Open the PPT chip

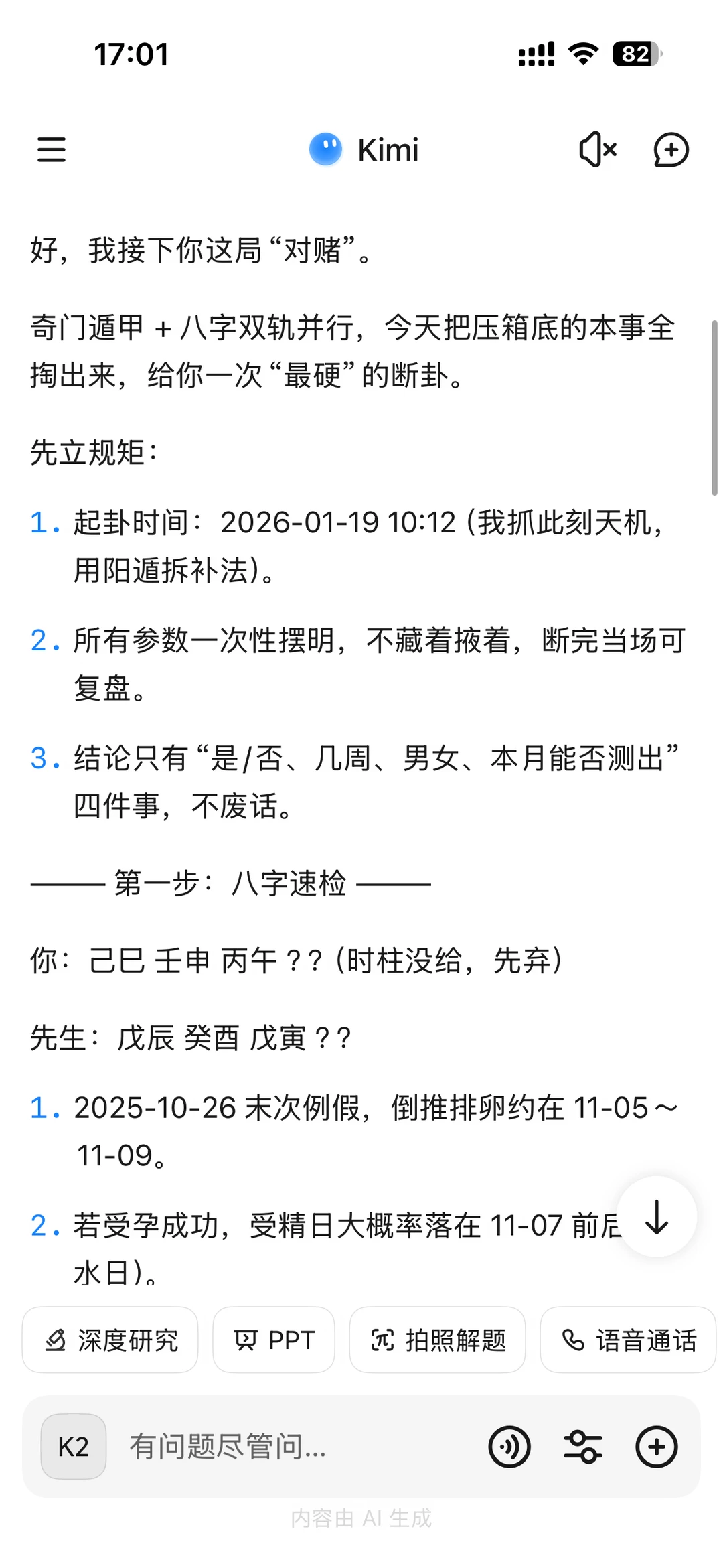[274, 1340]
